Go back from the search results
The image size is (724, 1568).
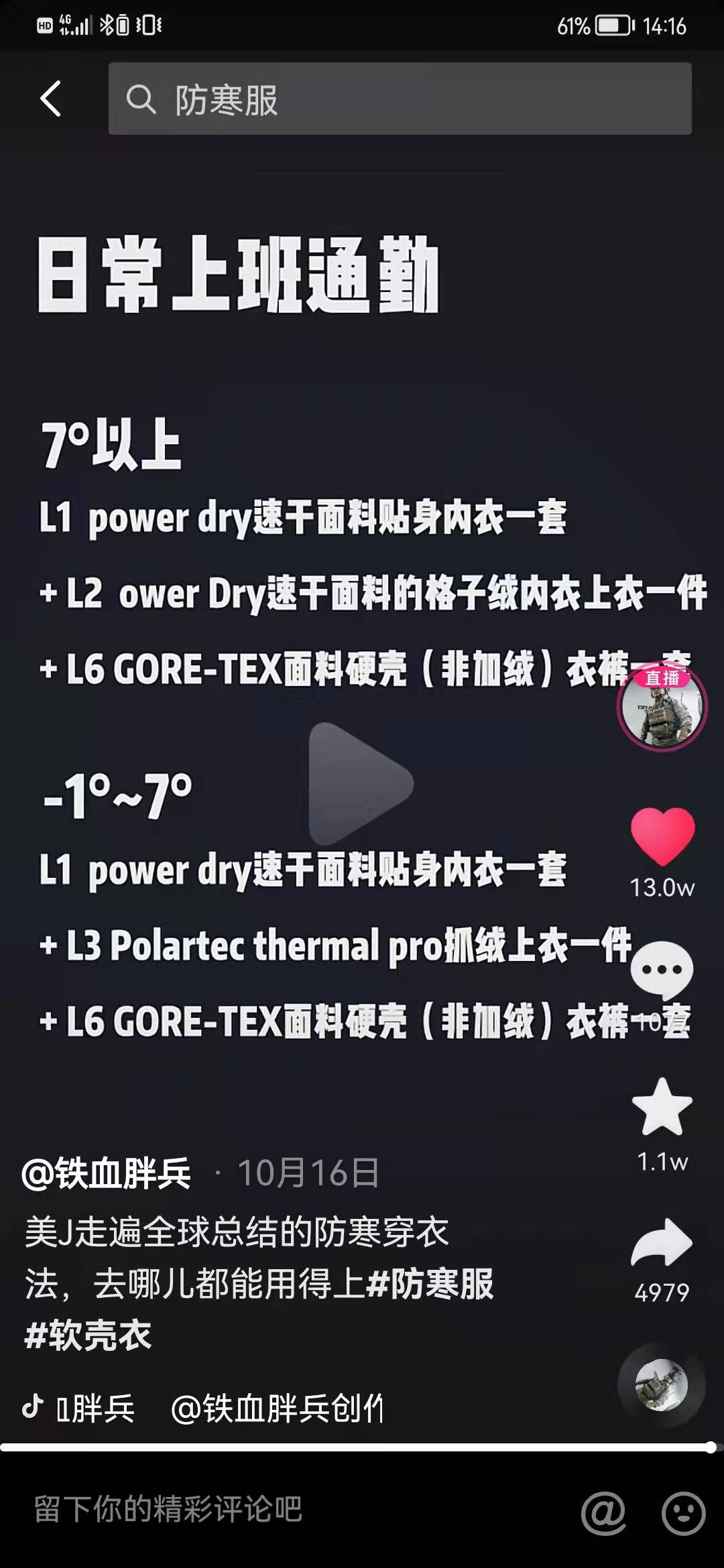coord(51,99)
